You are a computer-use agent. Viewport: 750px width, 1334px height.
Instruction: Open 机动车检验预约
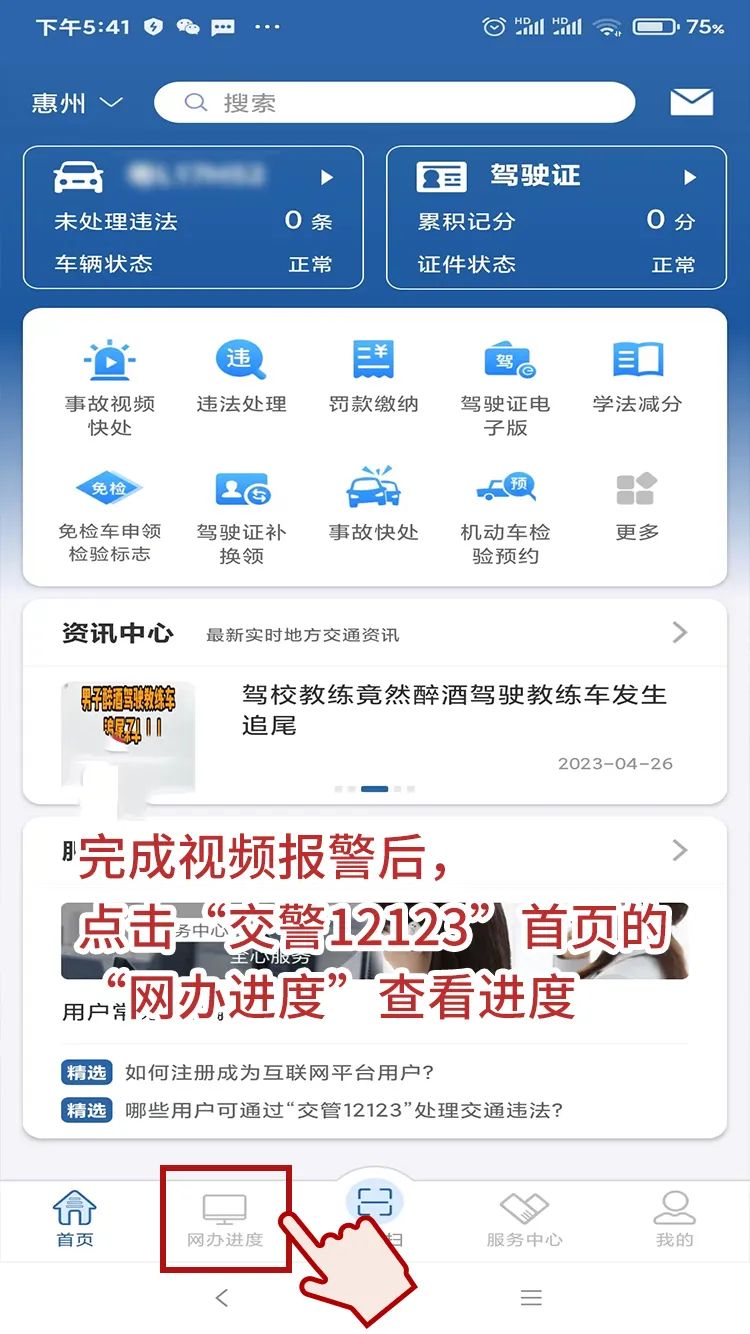(x=505, y=515)
